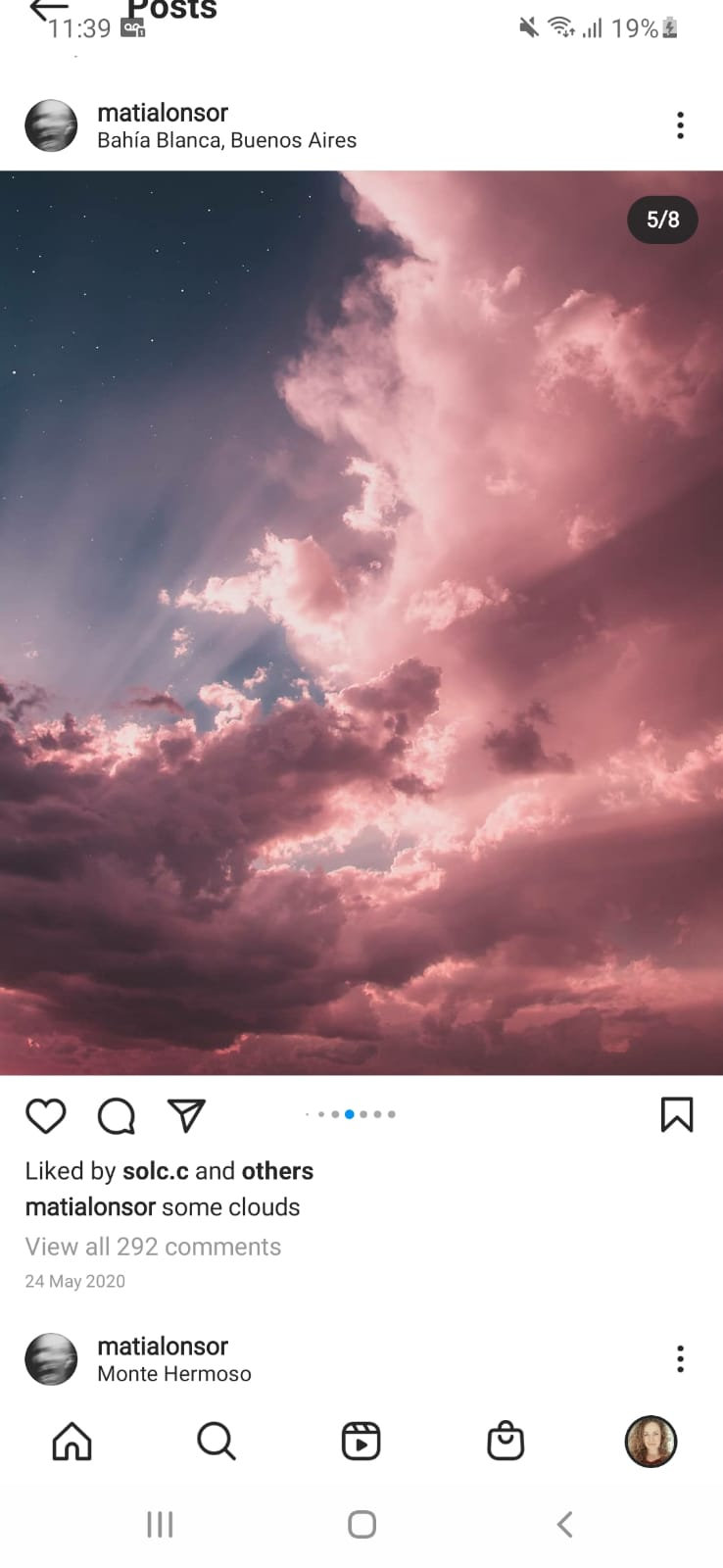
Task: Like the some clouds post
Action: point(46,1115)
